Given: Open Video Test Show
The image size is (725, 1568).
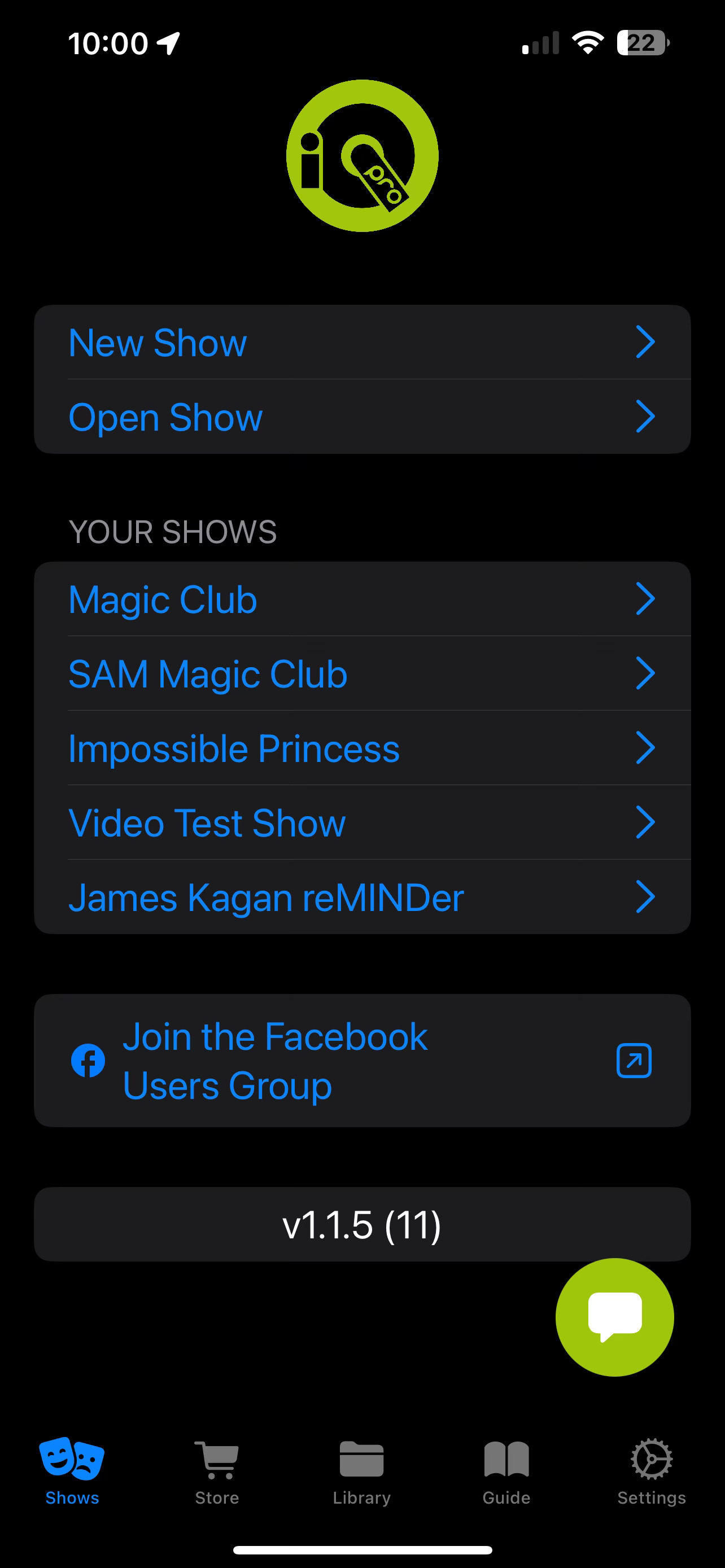Looking at the screenshot, I should 362,822.
